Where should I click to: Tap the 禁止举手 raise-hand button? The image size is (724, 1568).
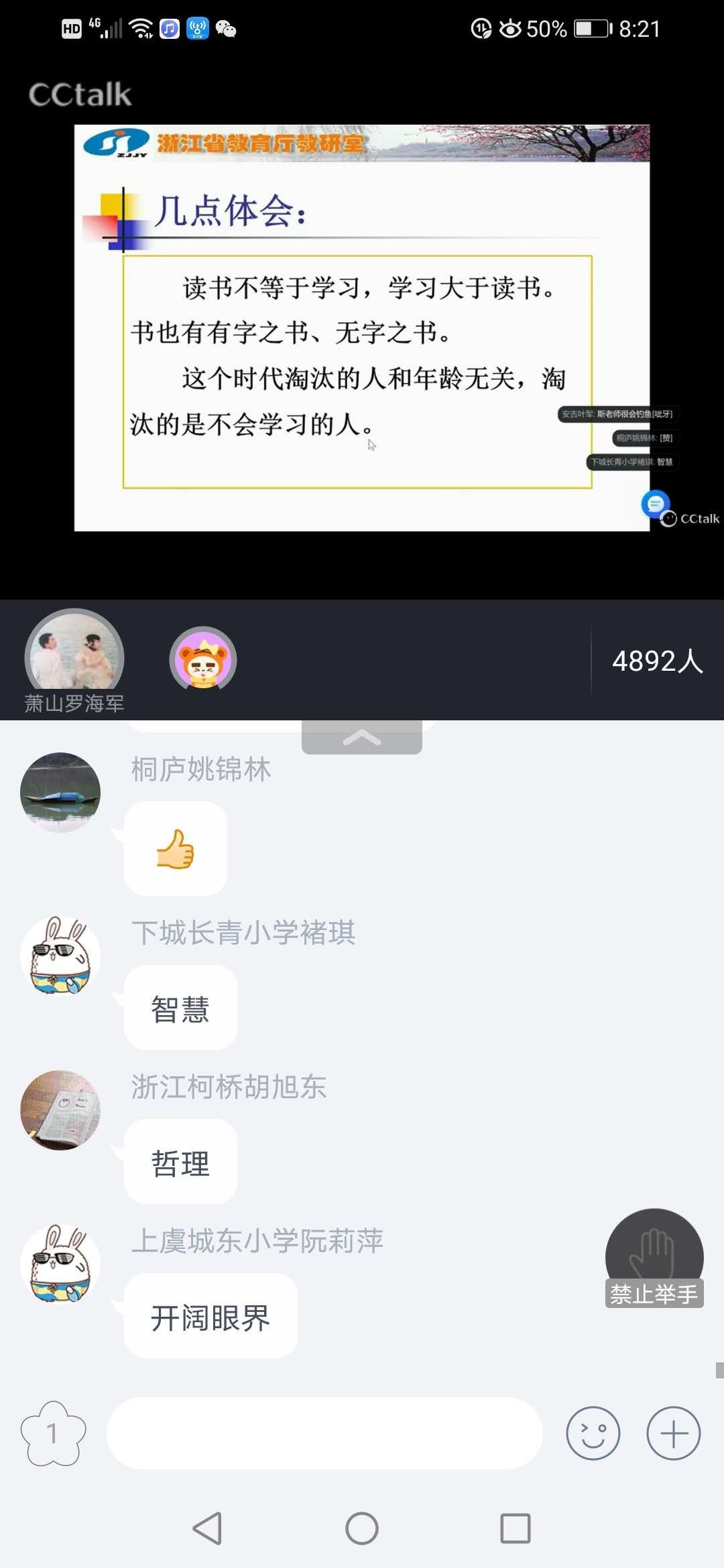tap(654, 1258)
